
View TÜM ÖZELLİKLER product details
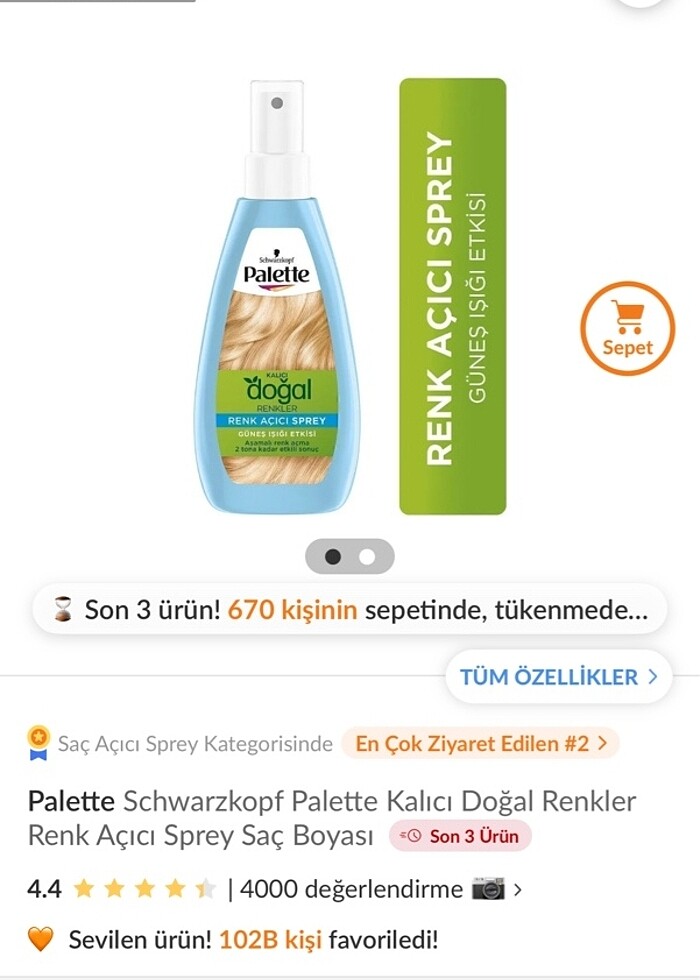tap(558, 677)
